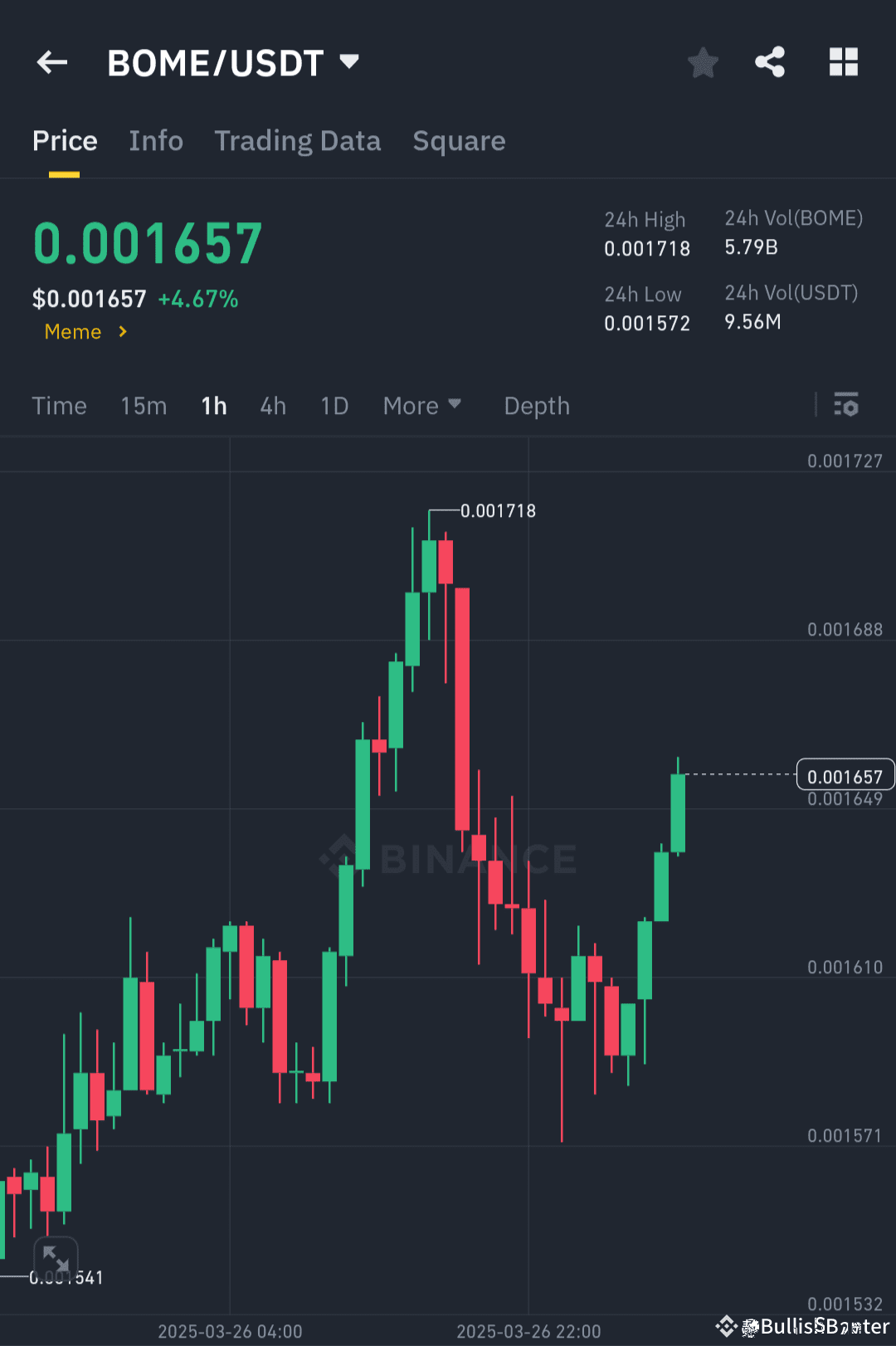Tap the fullscreen expand icon on chart
This screenshot has width=896, height=1346.
(x=55, y=1258)
